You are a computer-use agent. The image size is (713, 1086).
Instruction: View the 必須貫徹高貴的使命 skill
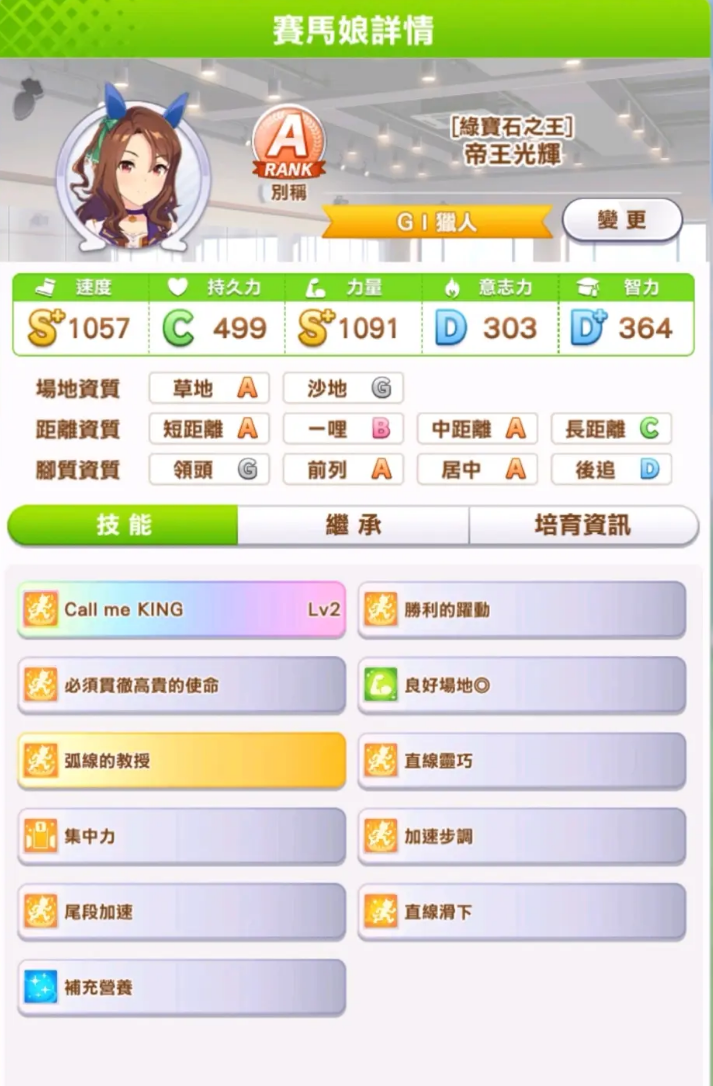pos(181,685)
